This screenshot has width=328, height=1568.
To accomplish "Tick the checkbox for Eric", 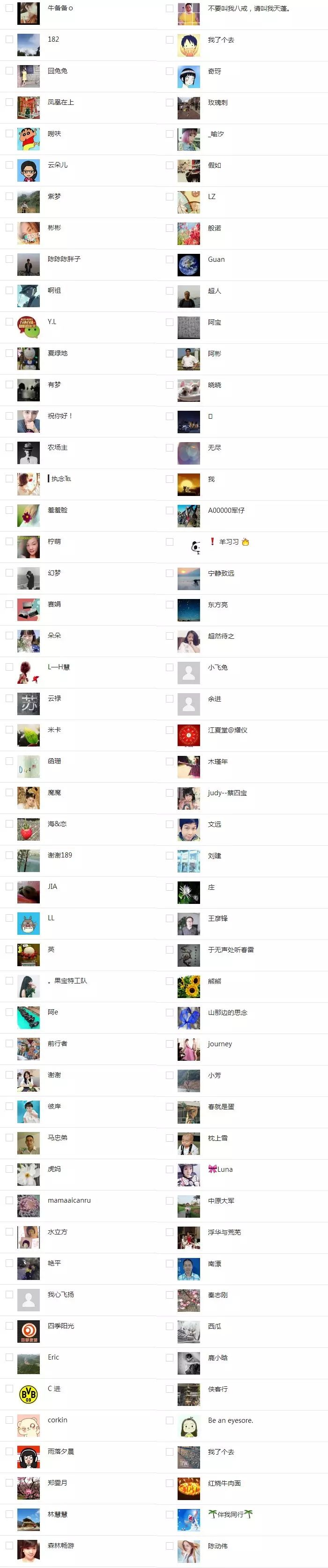I will (9, 1357).
